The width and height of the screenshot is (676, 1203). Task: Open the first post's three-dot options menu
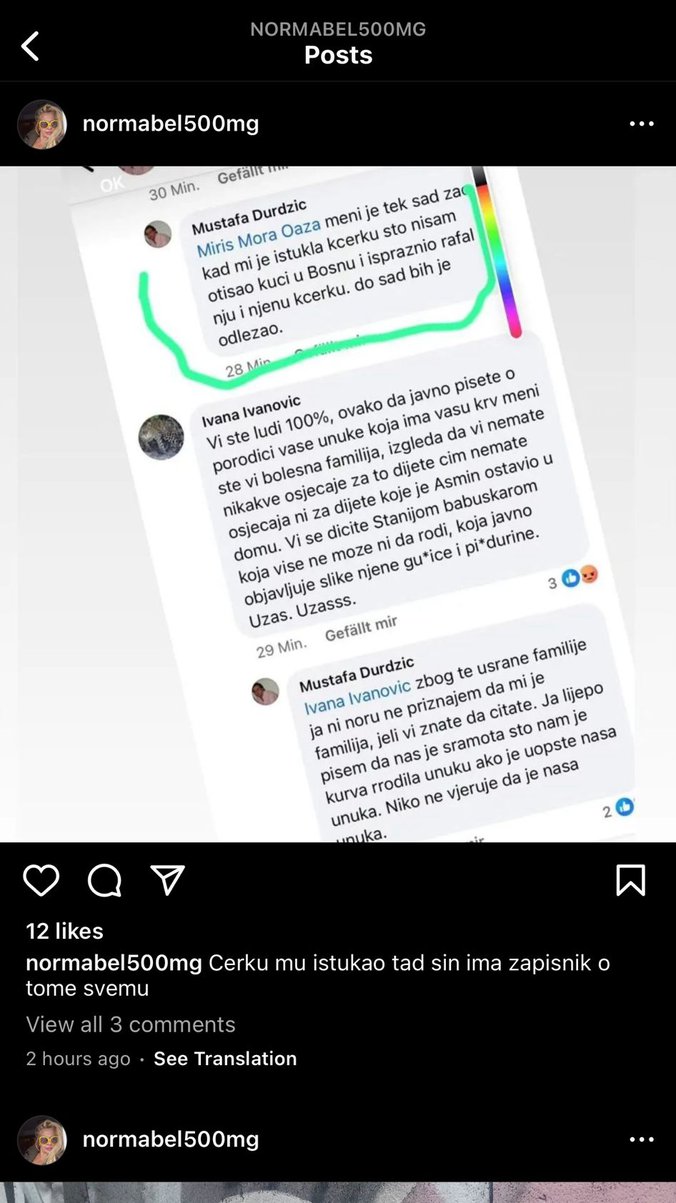coord(641,124)
